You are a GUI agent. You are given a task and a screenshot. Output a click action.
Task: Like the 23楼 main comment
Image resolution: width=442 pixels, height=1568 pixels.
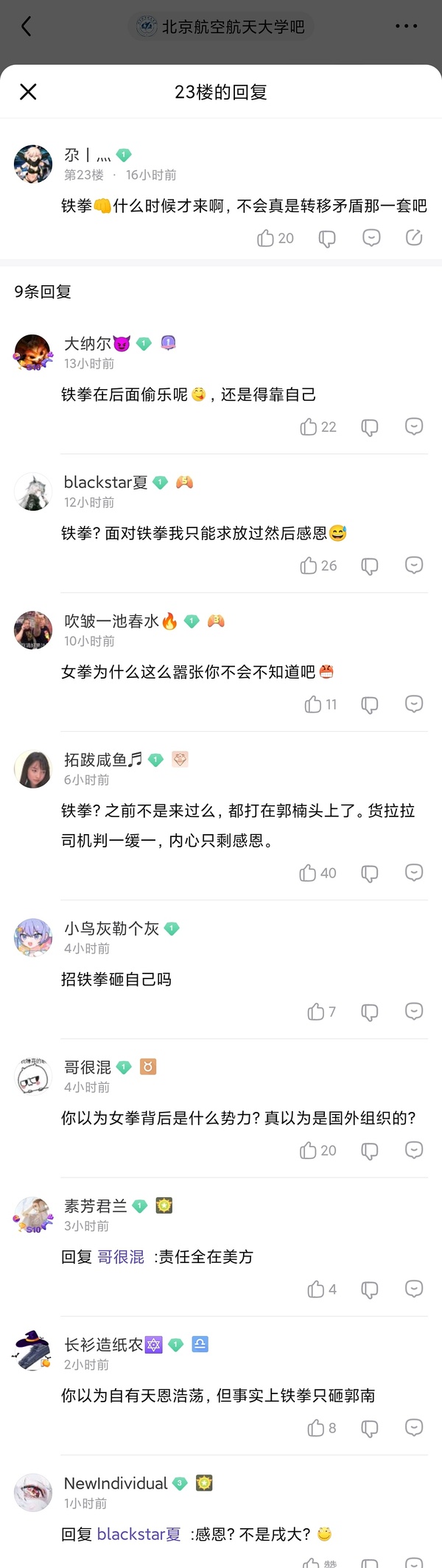click(266, 238)
